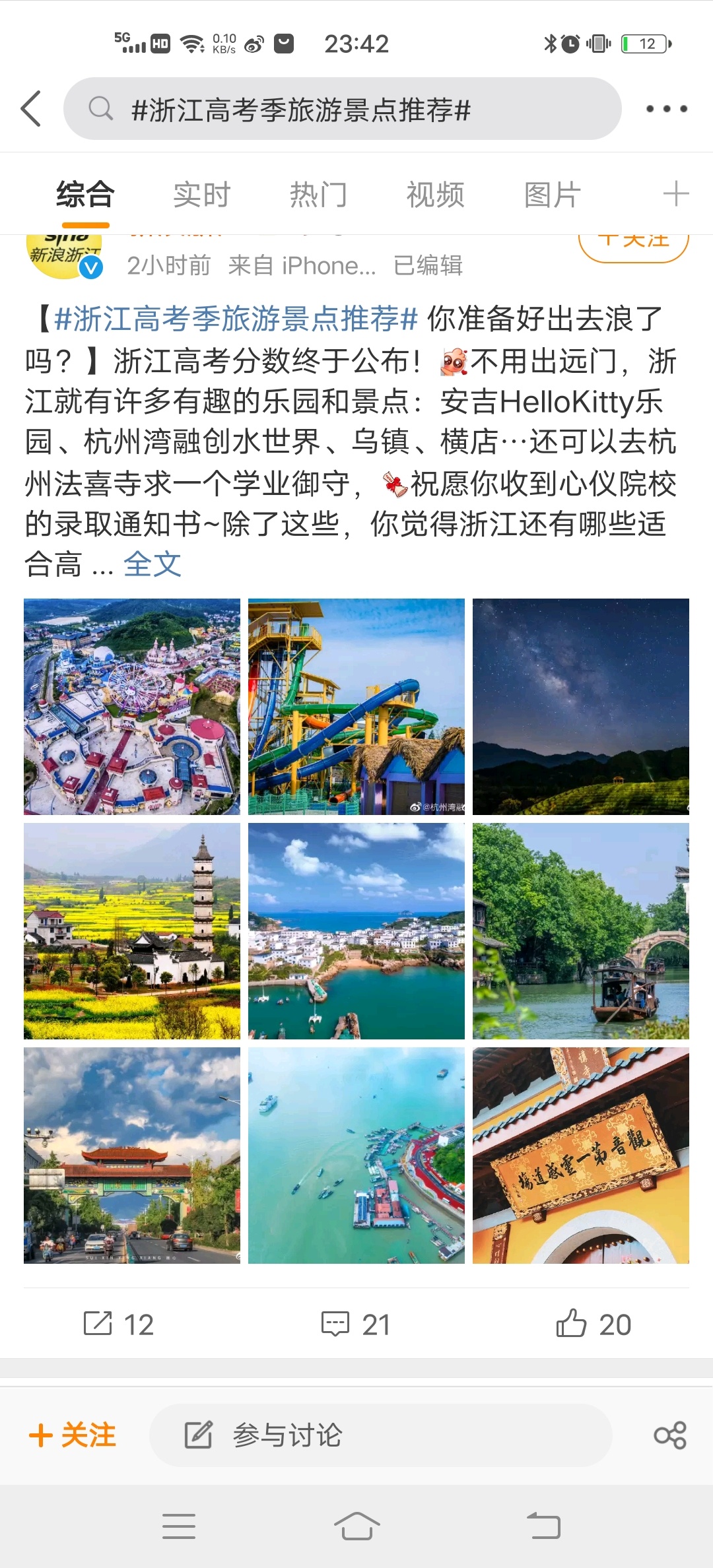Screen dimensions: 713x1568
Task: View the pagoda and rapeseed field photo
Action: click(132, 931)
